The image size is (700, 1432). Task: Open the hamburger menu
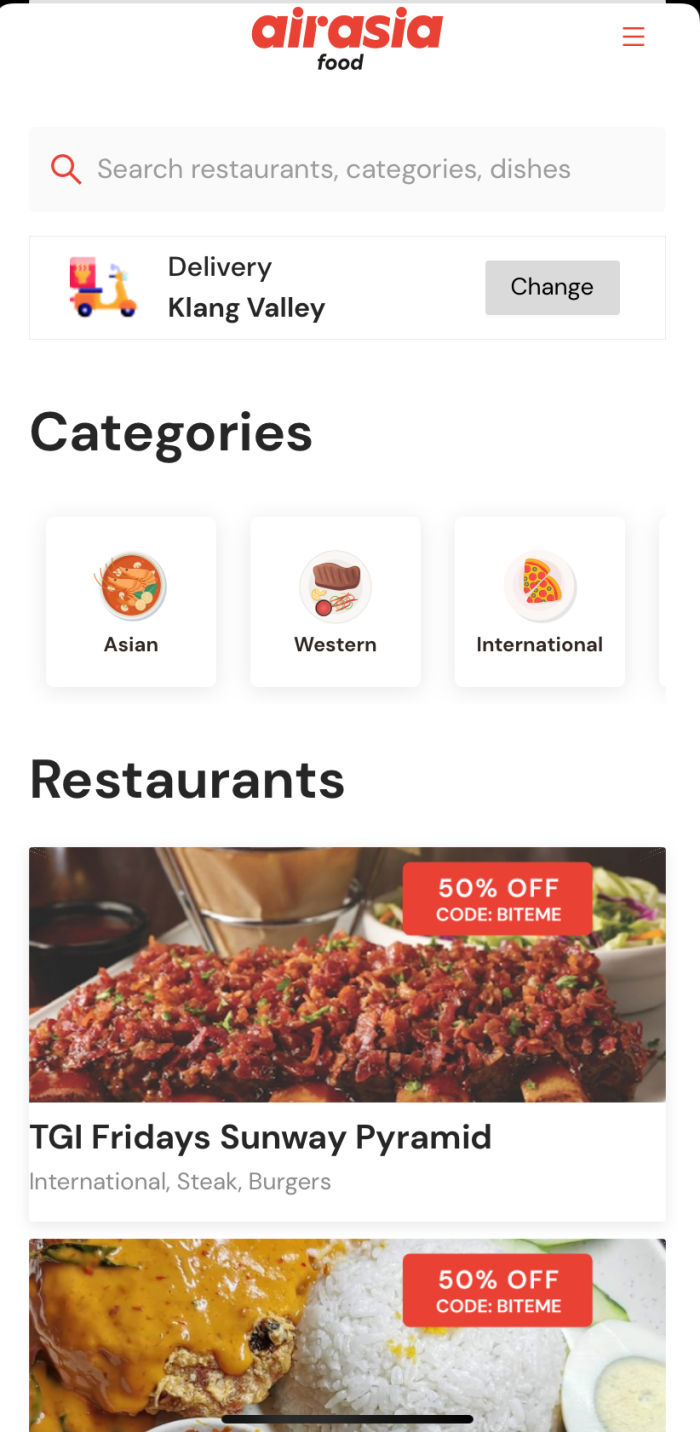pos(633,37)
